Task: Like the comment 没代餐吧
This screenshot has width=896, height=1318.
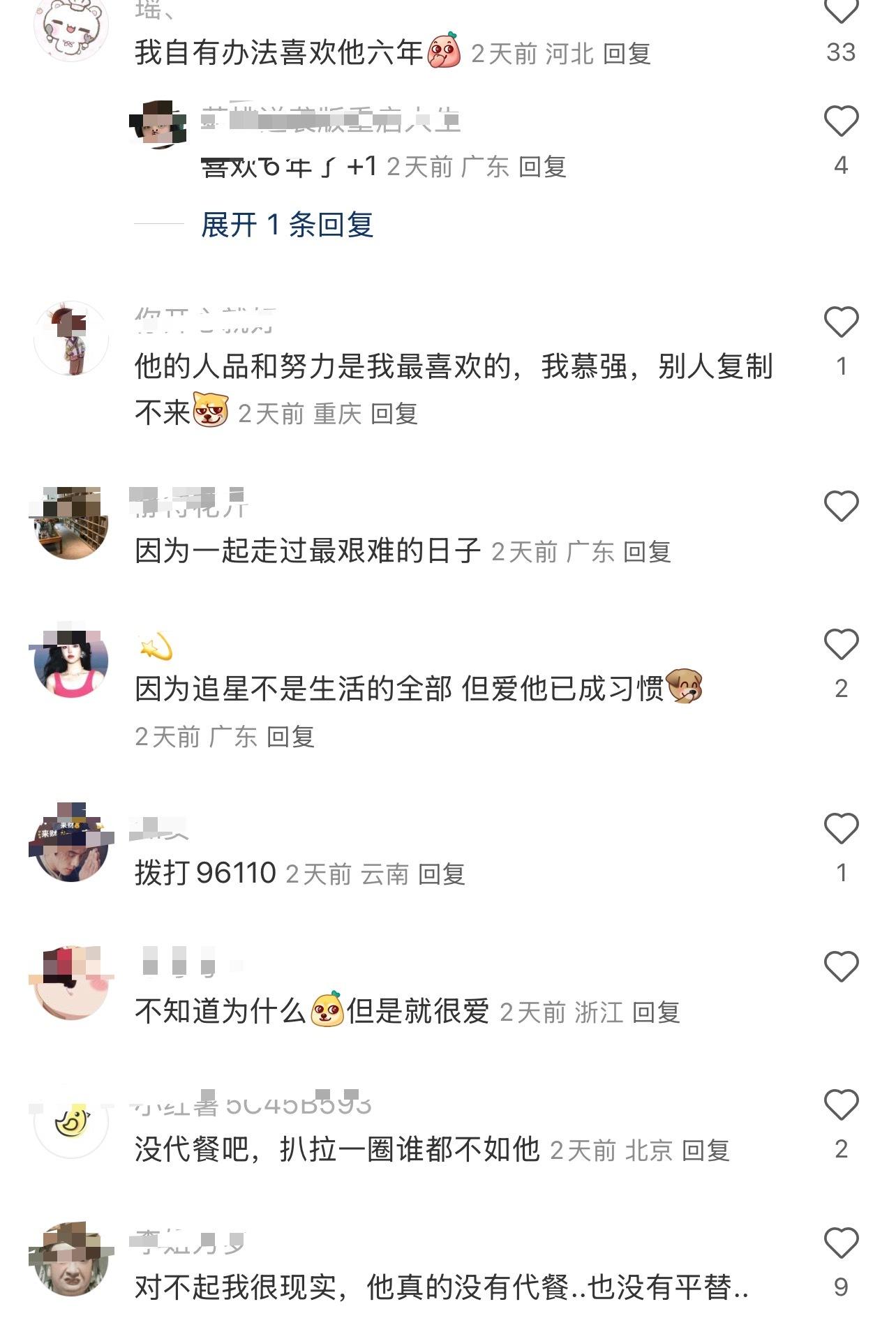Action: (841, 1105)
